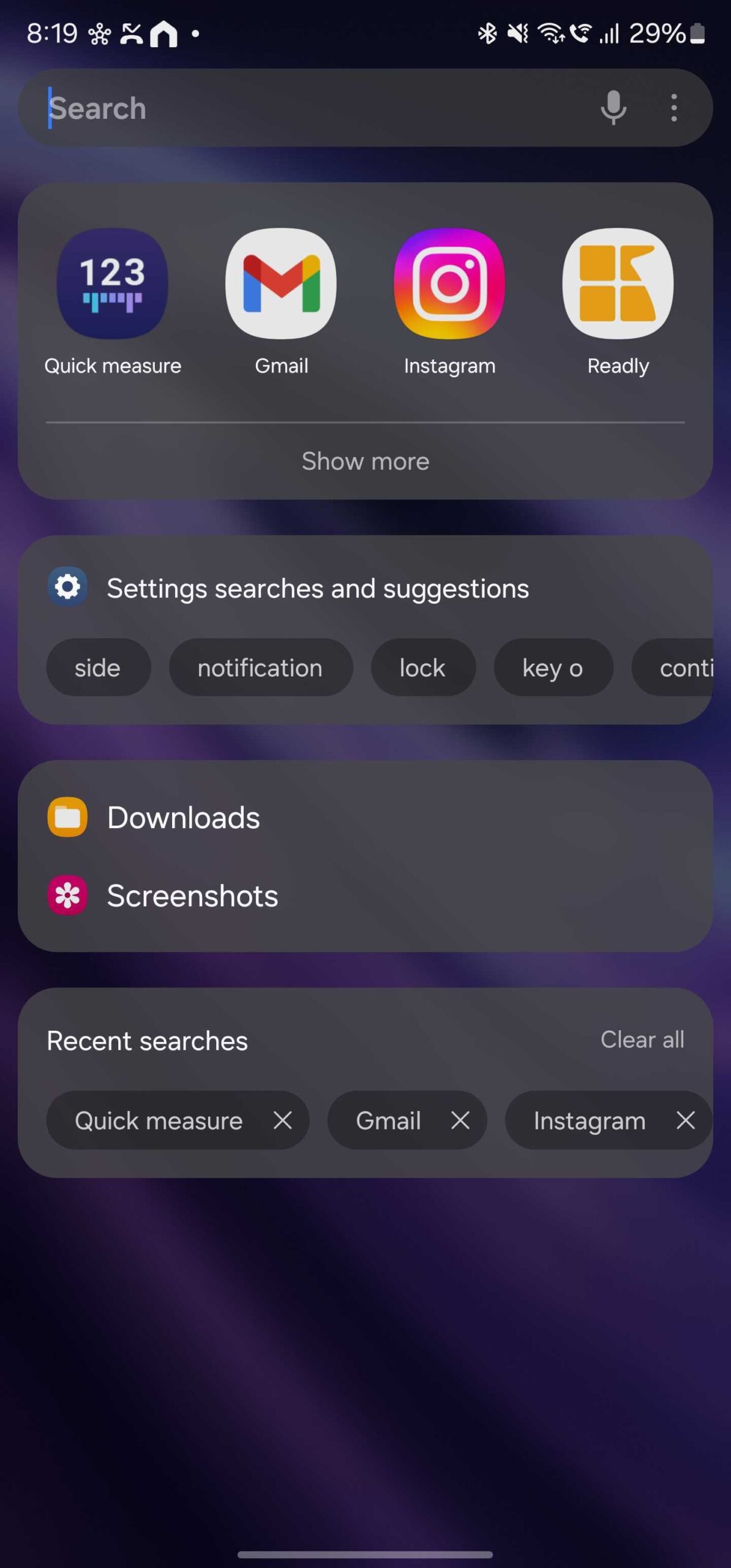Image resolution: width=731 pixels, height=1568 pixels.
Task: Open the Gmail app icon
Action: click(281, 284)
